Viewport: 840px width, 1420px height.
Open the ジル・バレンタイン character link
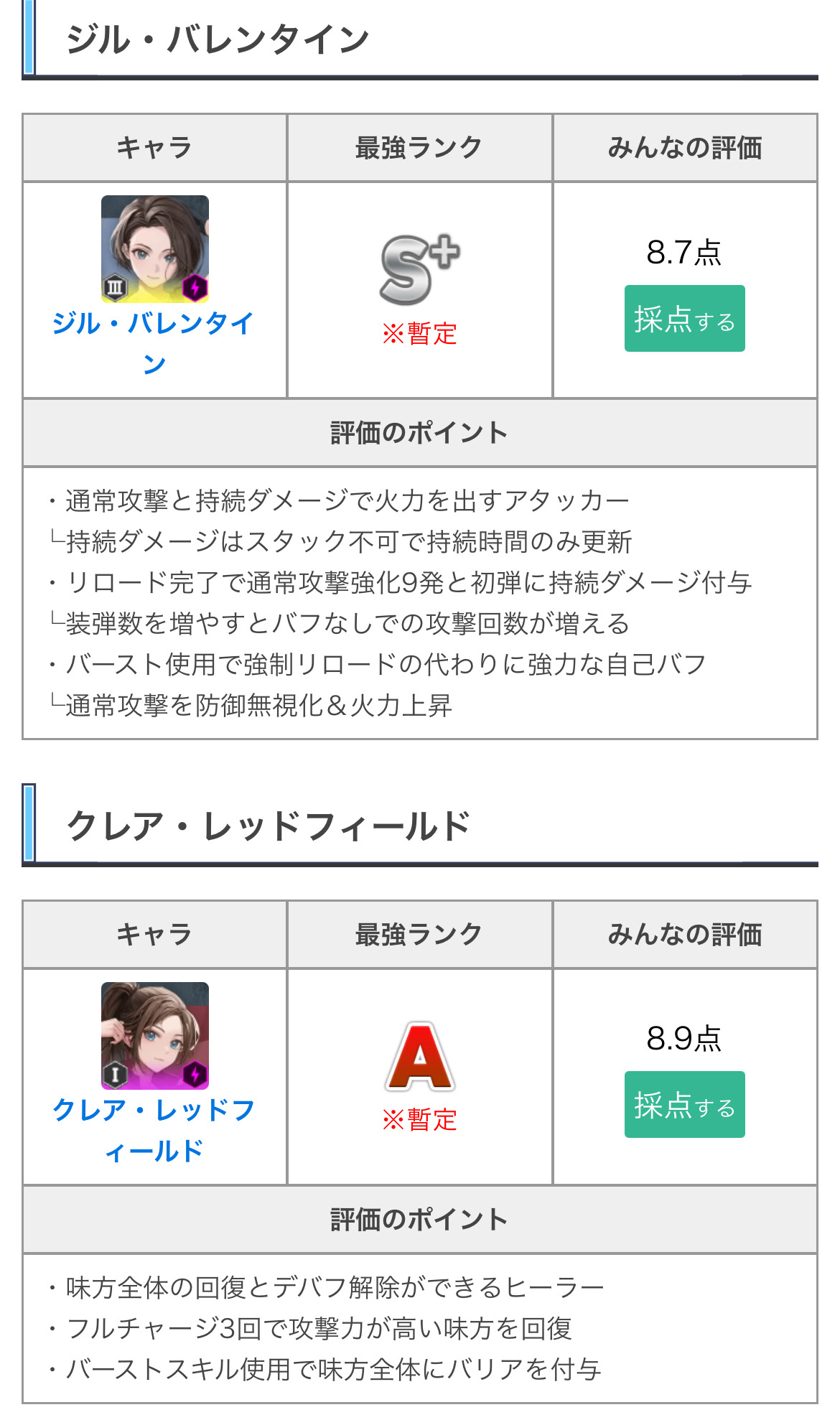154,324
